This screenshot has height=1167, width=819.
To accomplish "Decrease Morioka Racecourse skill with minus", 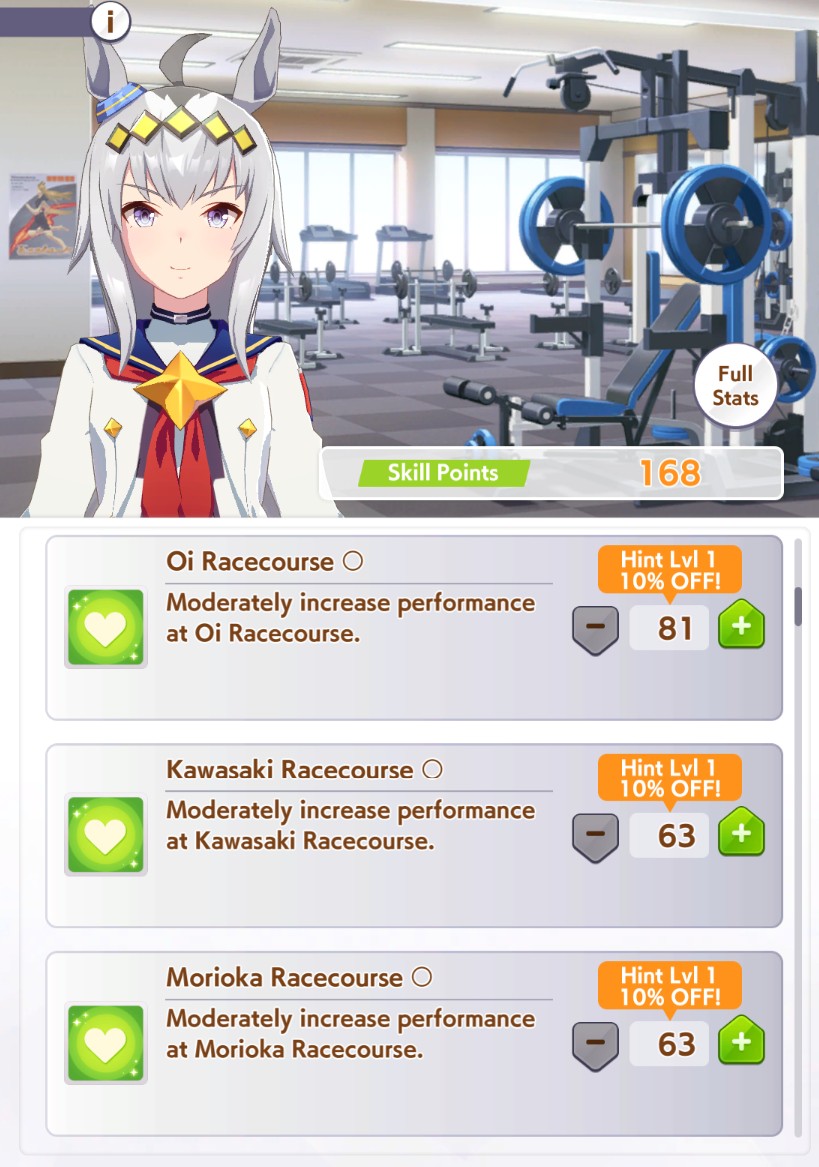I will click(x=595, y=1045).
